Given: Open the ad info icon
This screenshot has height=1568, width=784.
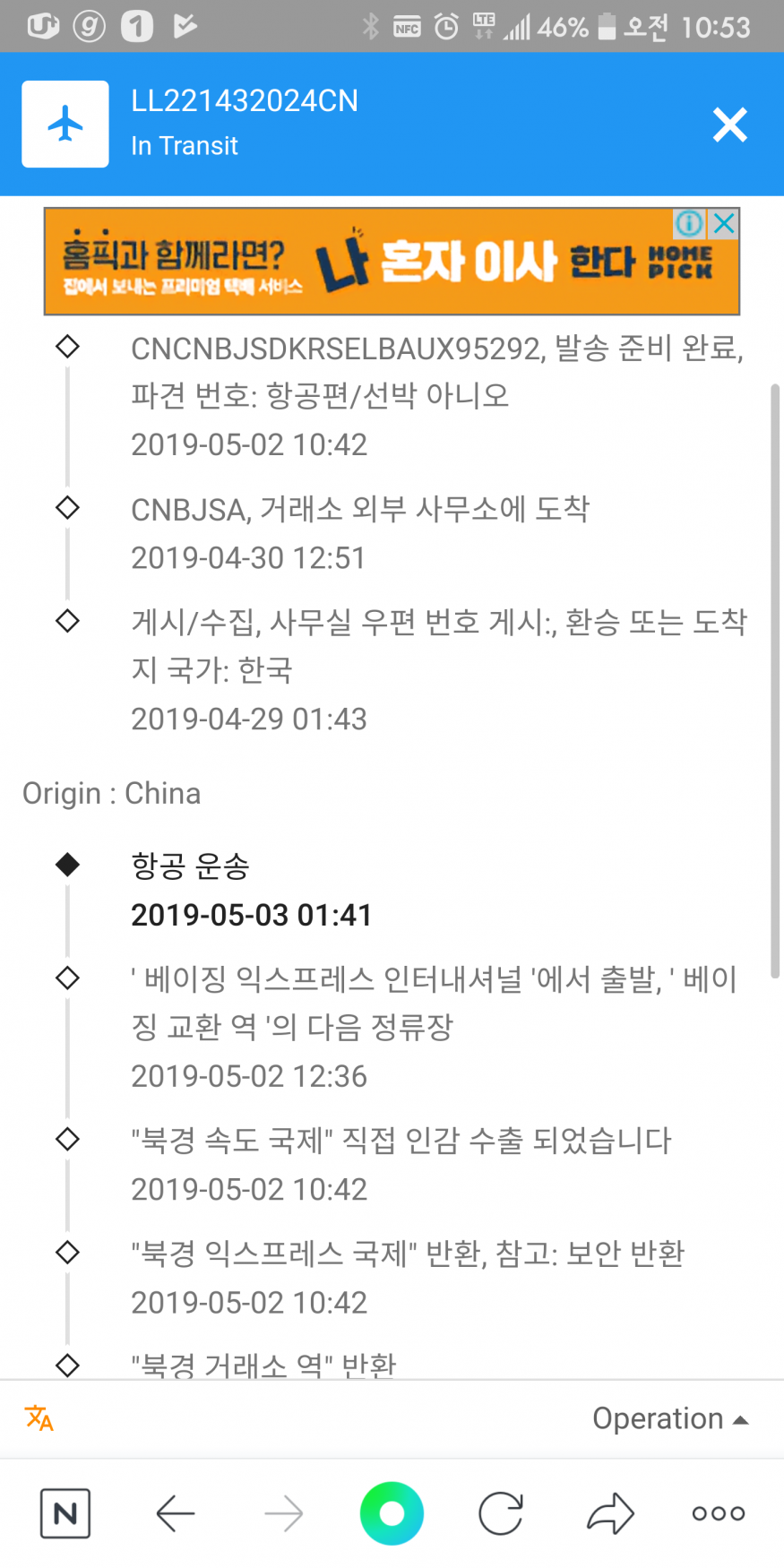Looking at the screenshot, I should tap(690, 223).
